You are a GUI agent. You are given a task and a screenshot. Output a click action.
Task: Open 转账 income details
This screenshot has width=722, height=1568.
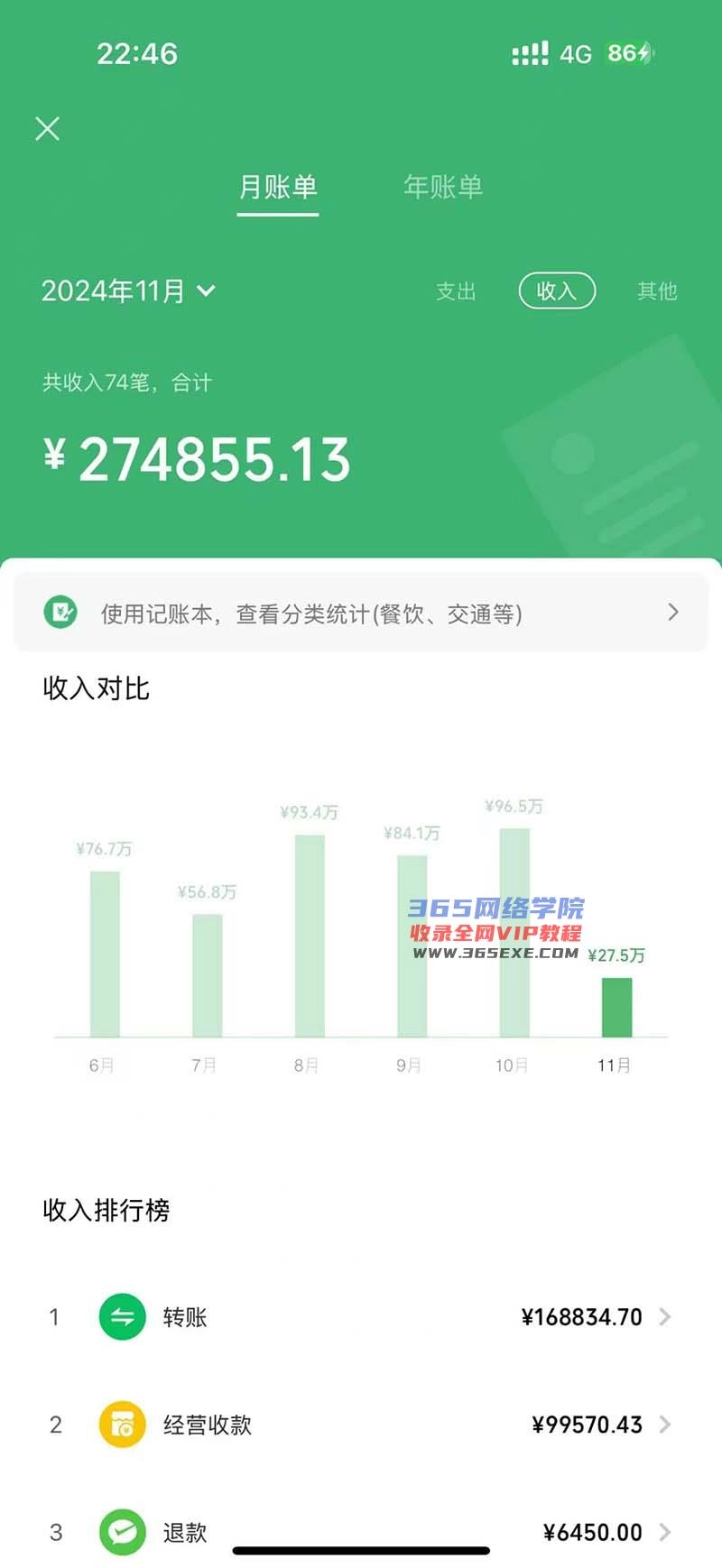tap(361, 1317)
